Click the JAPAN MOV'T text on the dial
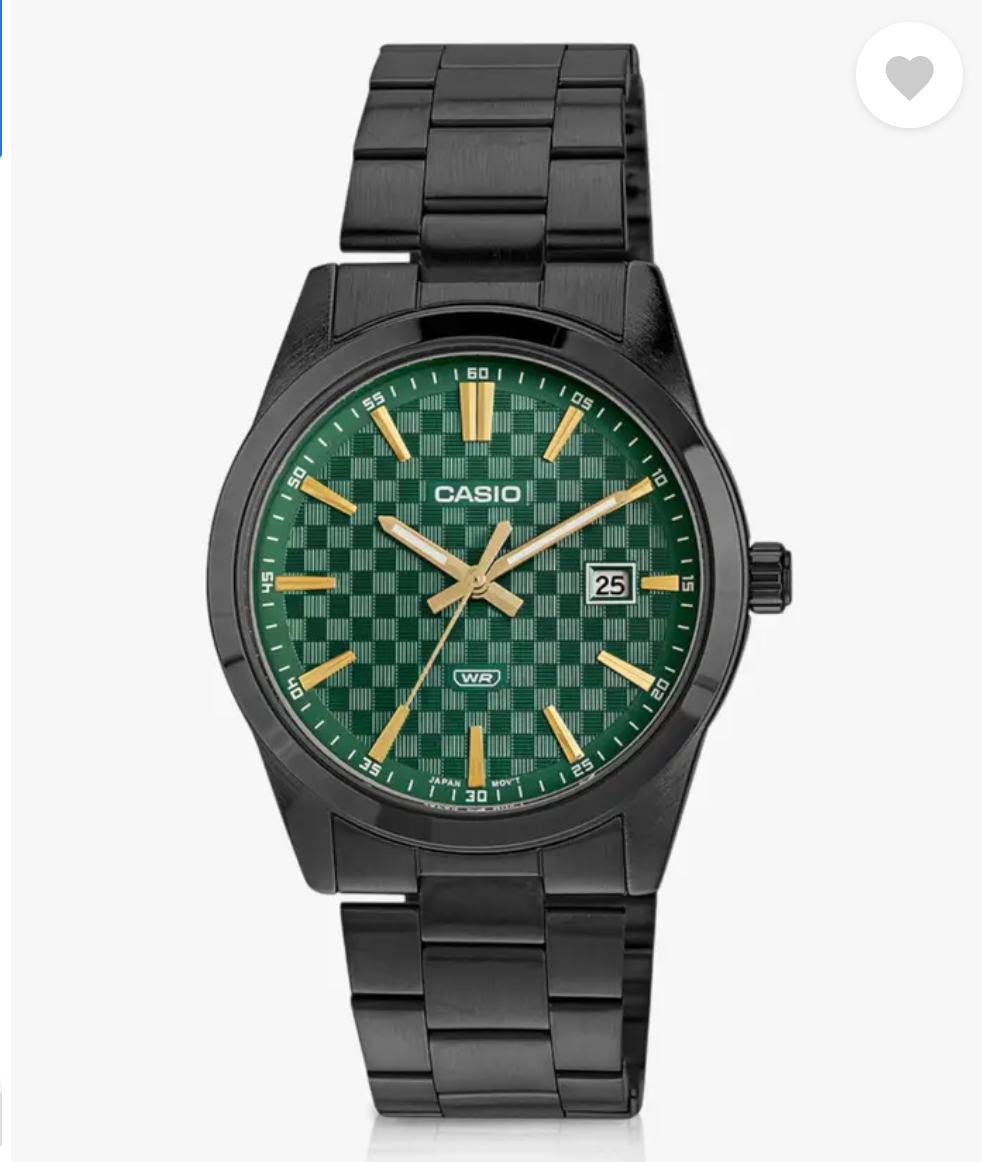982x1162 pixels. tap(479, 779)
